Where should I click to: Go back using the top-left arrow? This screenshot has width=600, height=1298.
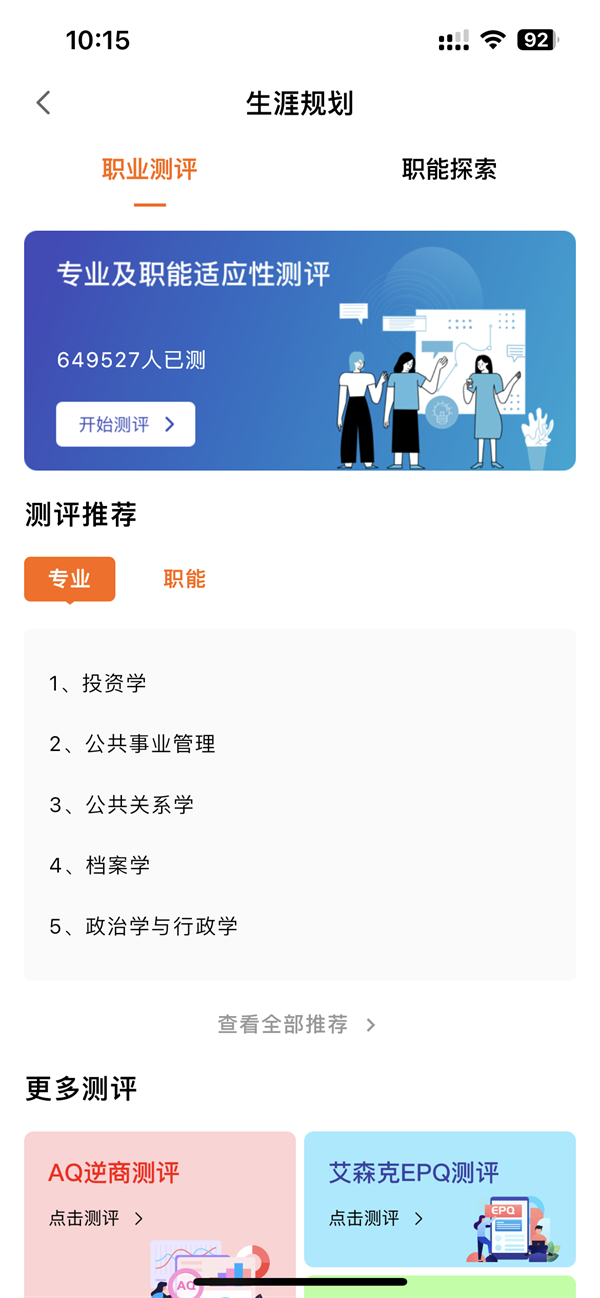click(43, 103)
